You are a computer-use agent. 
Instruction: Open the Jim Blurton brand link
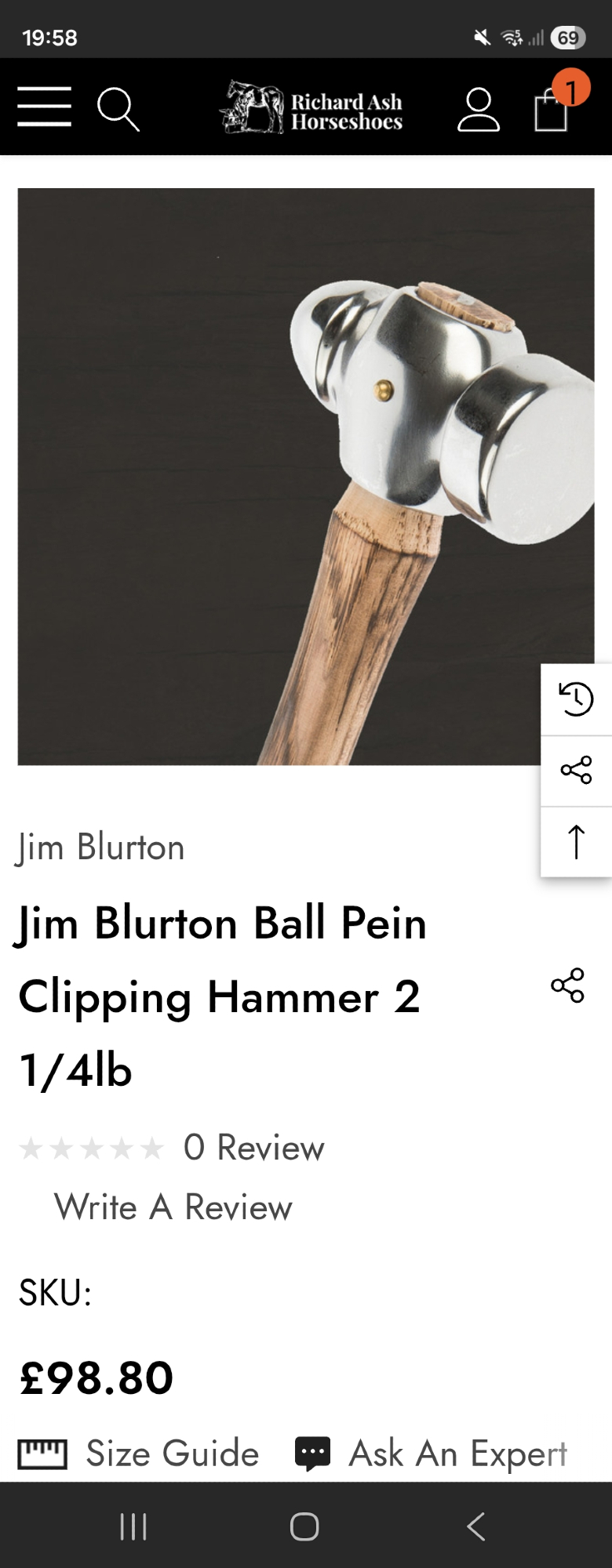click(x=100, y=848)
